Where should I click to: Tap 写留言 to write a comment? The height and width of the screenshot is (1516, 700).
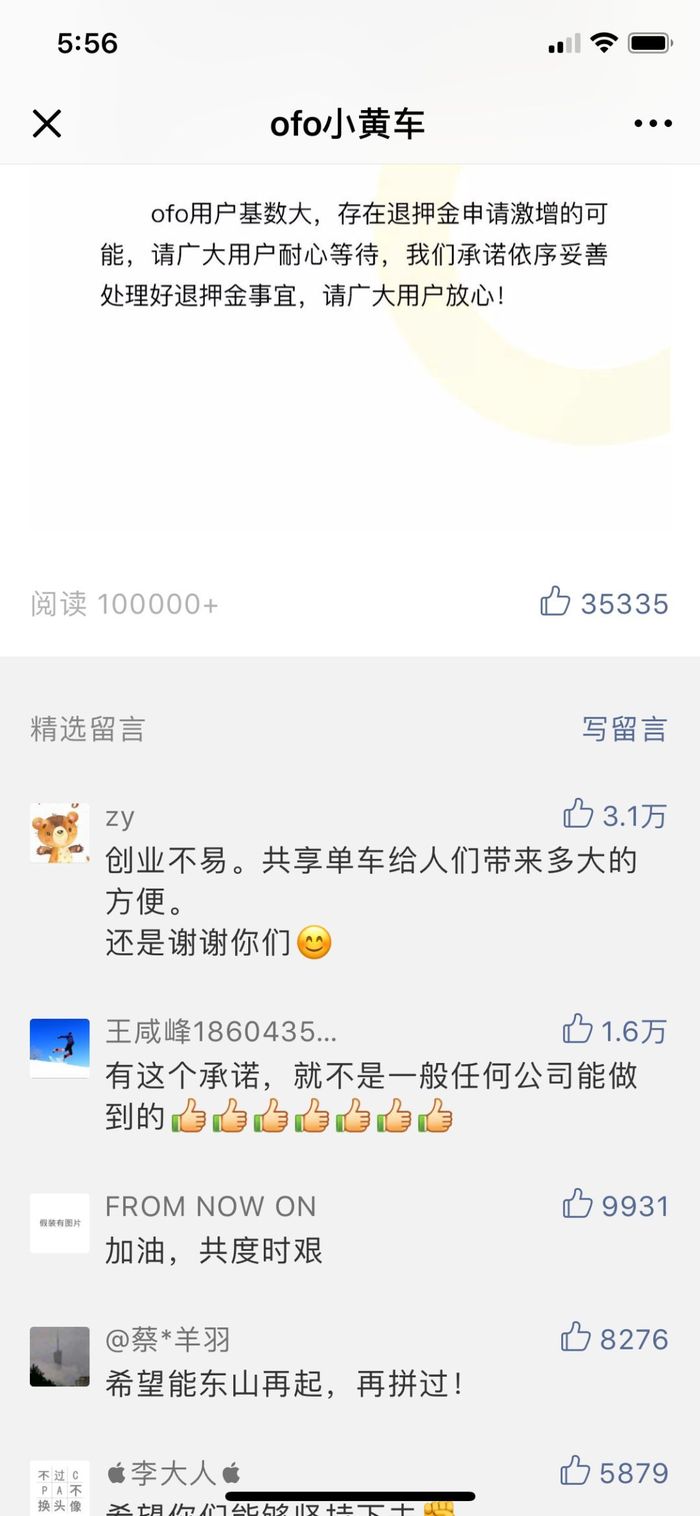coord(625,729)
